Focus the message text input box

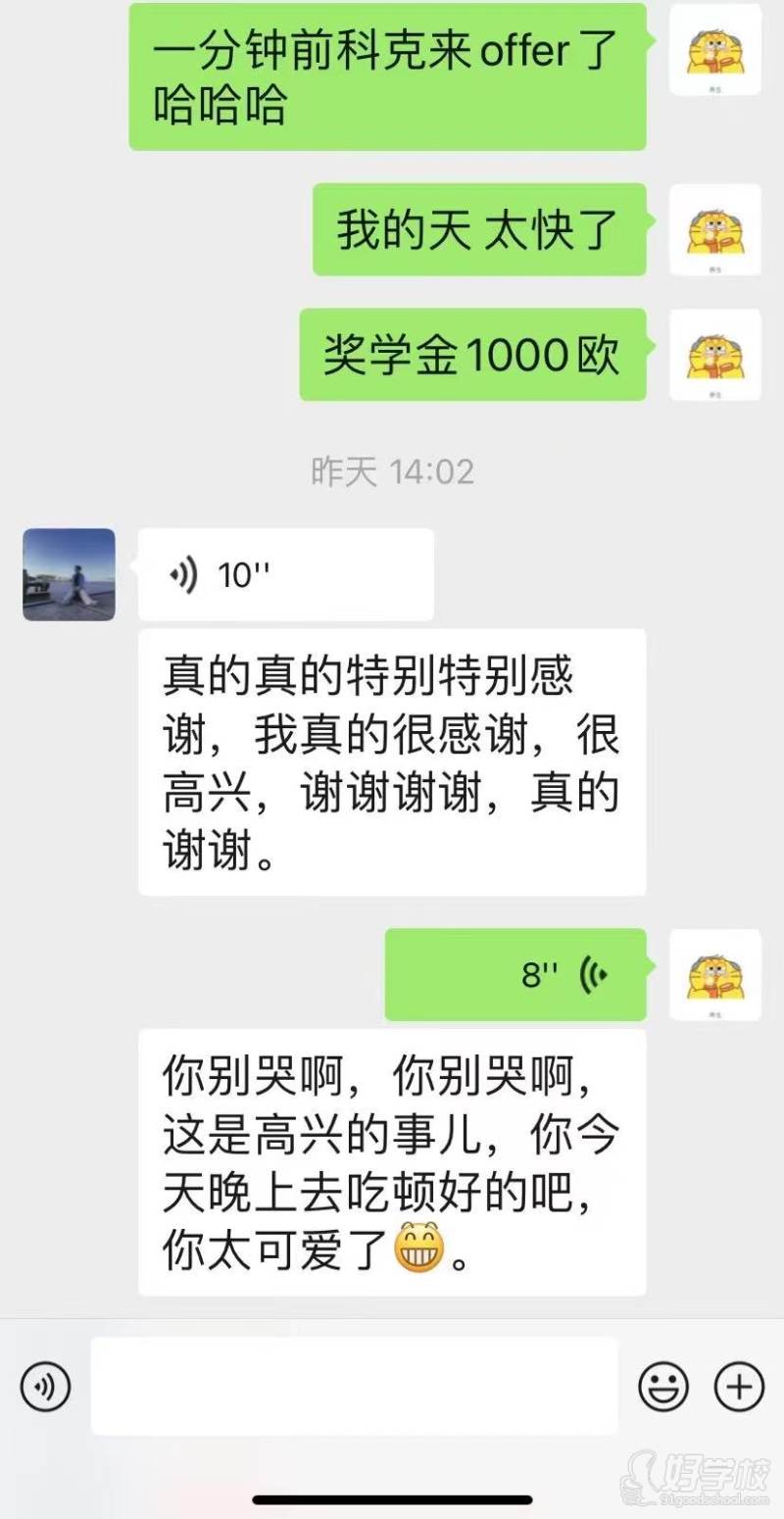pyautogui.click(x=354, y=1387)
